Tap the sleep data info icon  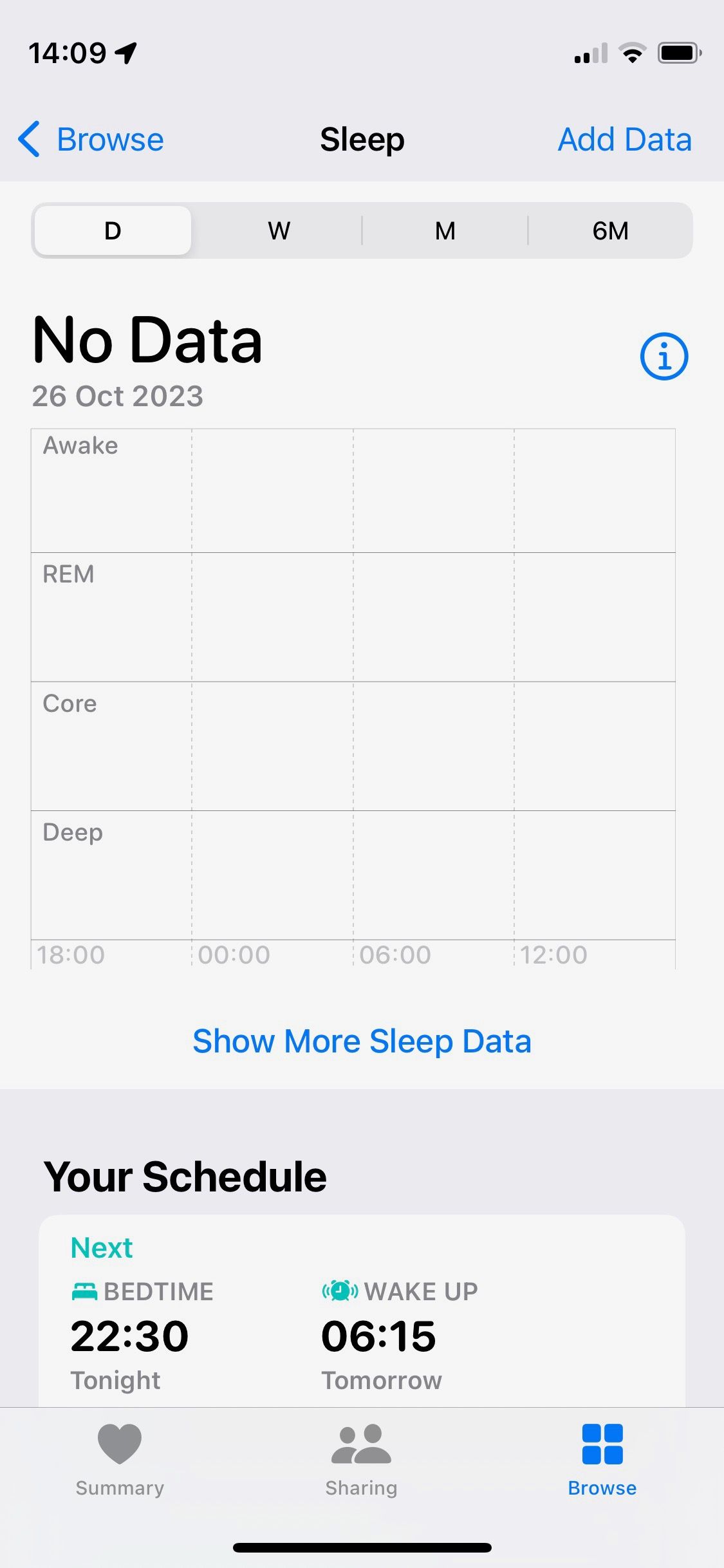(665, 355)
